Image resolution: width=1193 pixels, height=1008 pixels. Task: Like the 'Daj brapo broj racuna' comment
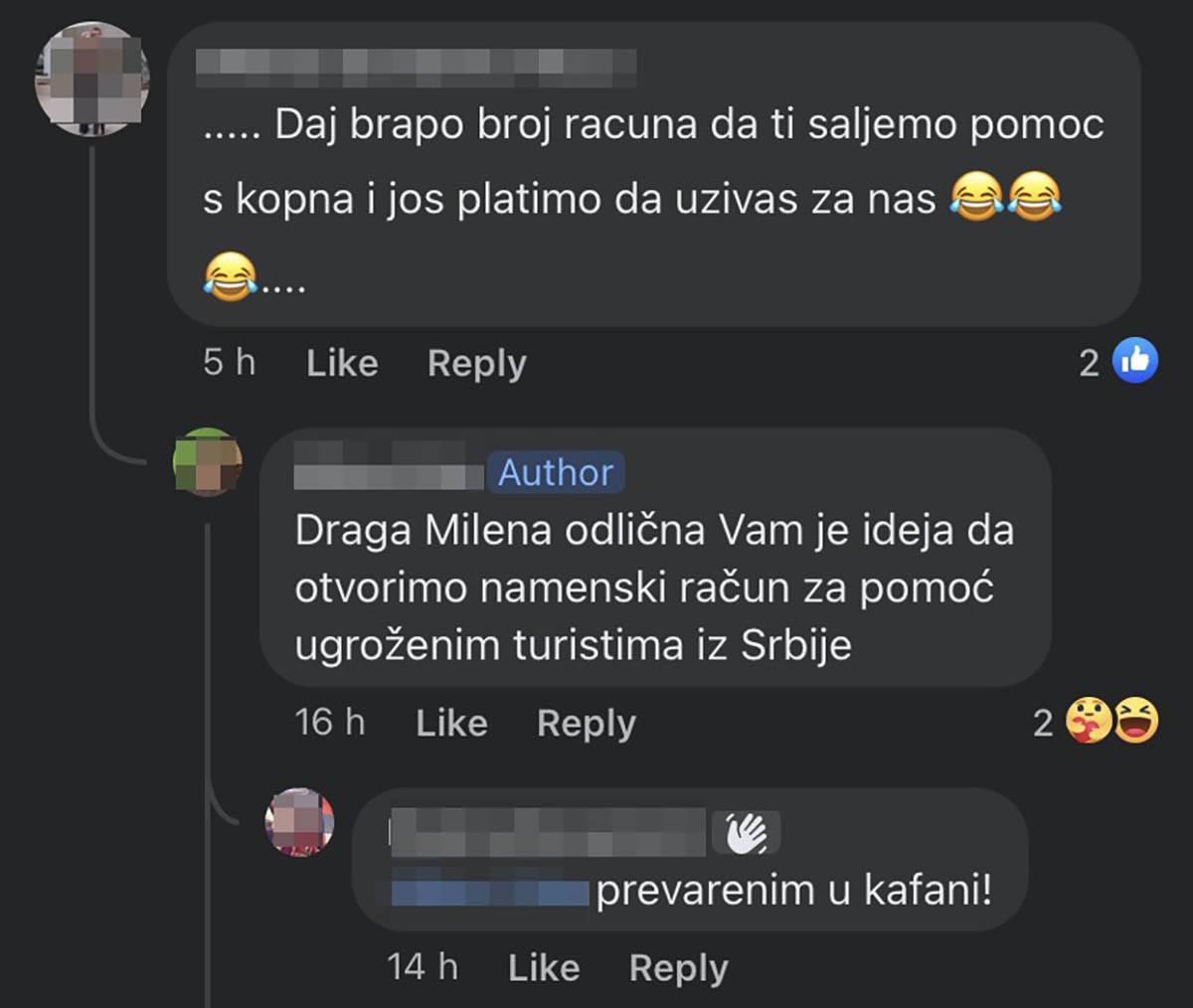coord(341,364)
